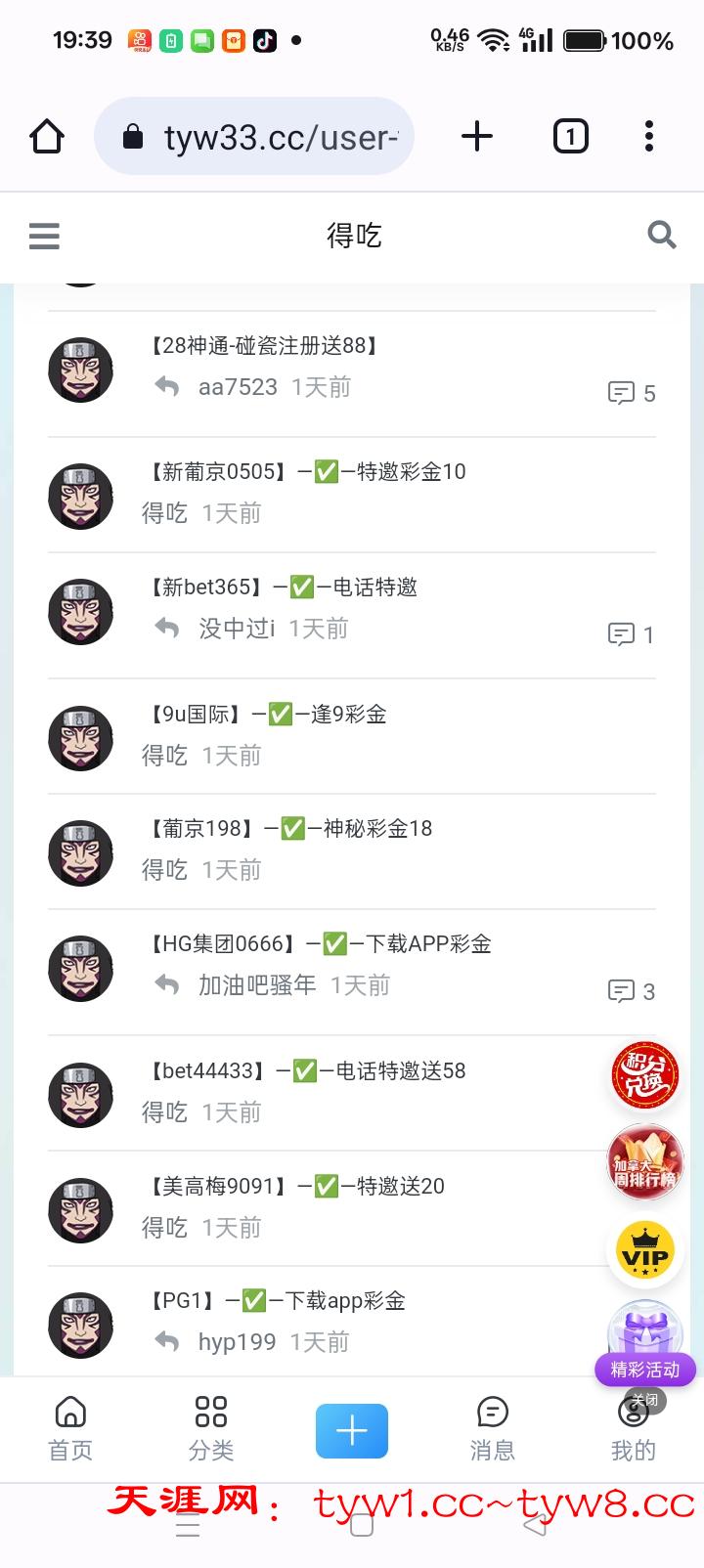Open the 葡京198 神秘彩金18 post
704x1568 pixels.
click(290, 829)
